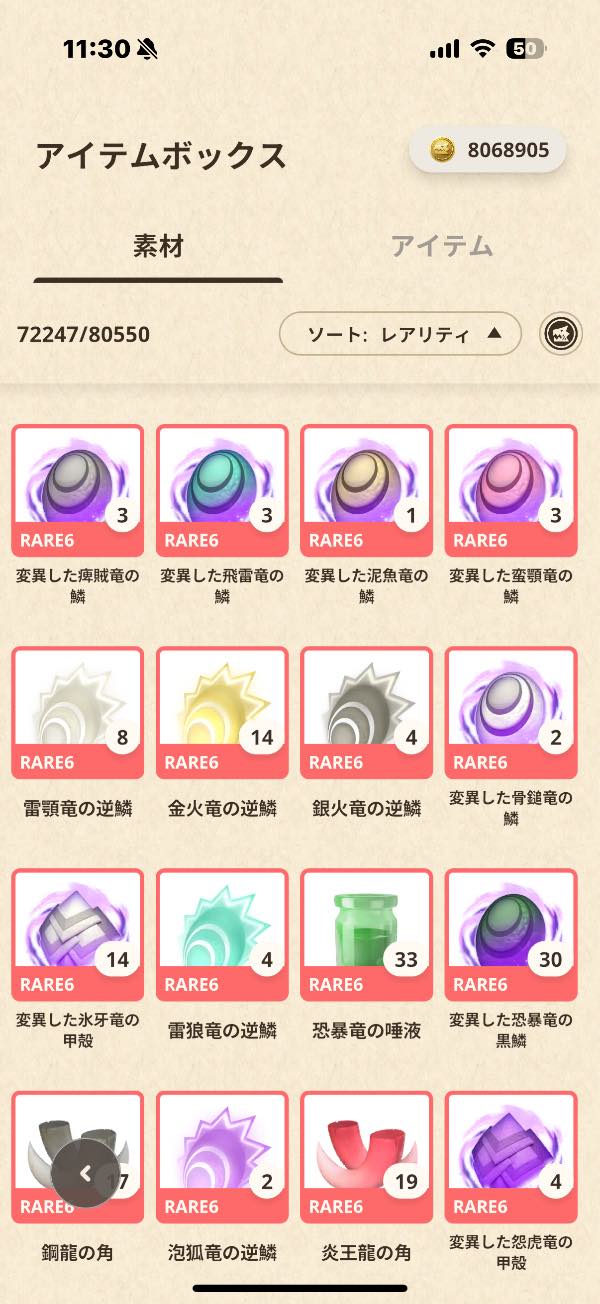Open 変異した骨鎚竜の鱗 item

tap(510, 712)
